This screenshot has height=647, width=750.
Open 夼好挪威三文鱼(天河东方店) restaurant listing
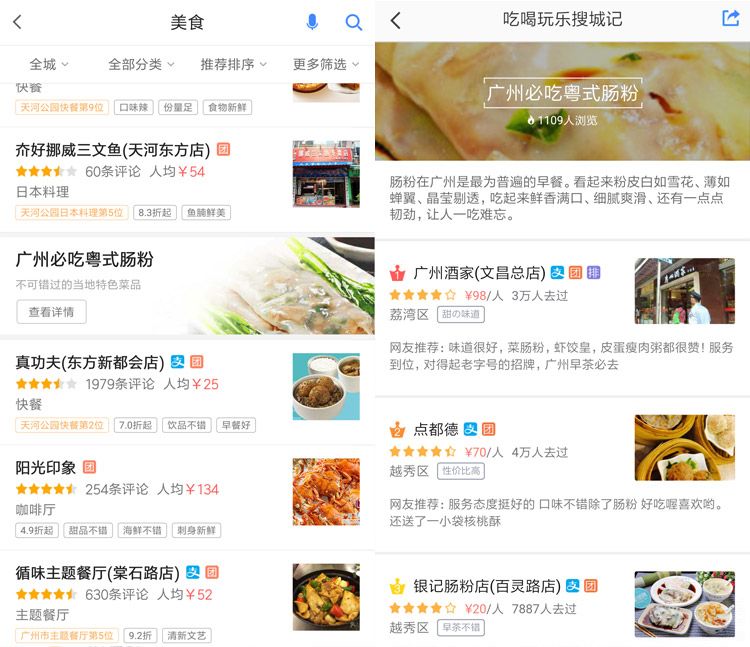point(113,150)
